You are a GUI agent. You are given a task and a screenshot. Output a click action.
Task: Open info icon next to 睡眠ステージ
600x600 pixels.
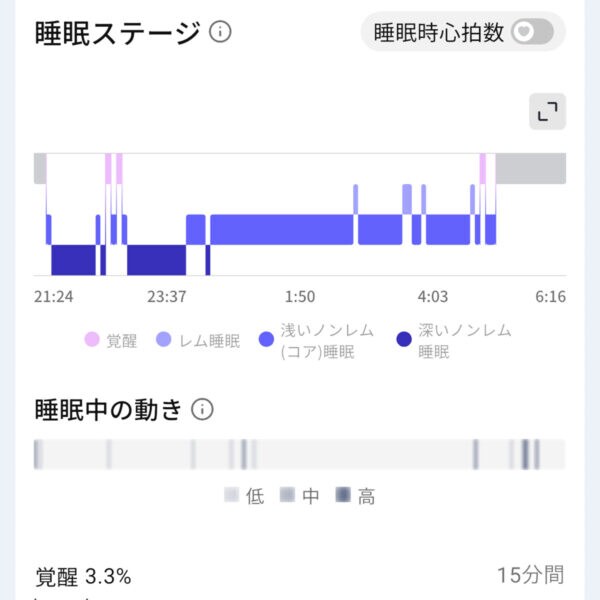(220, 32)
